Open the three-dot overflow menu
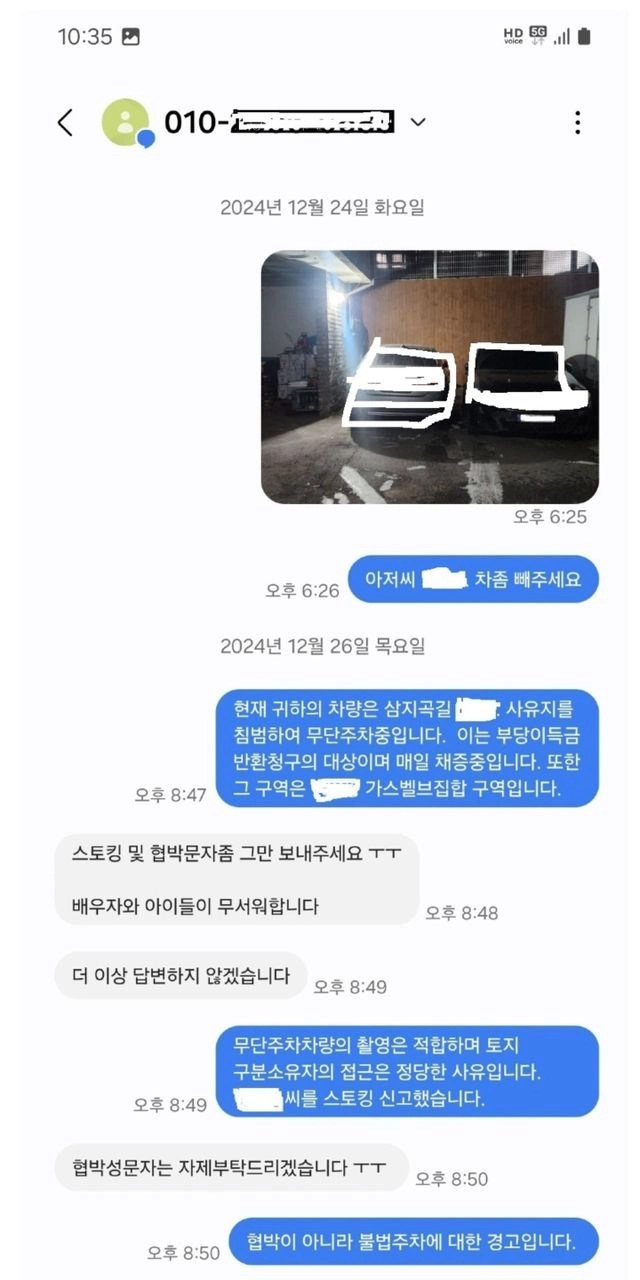 (577, 123)
